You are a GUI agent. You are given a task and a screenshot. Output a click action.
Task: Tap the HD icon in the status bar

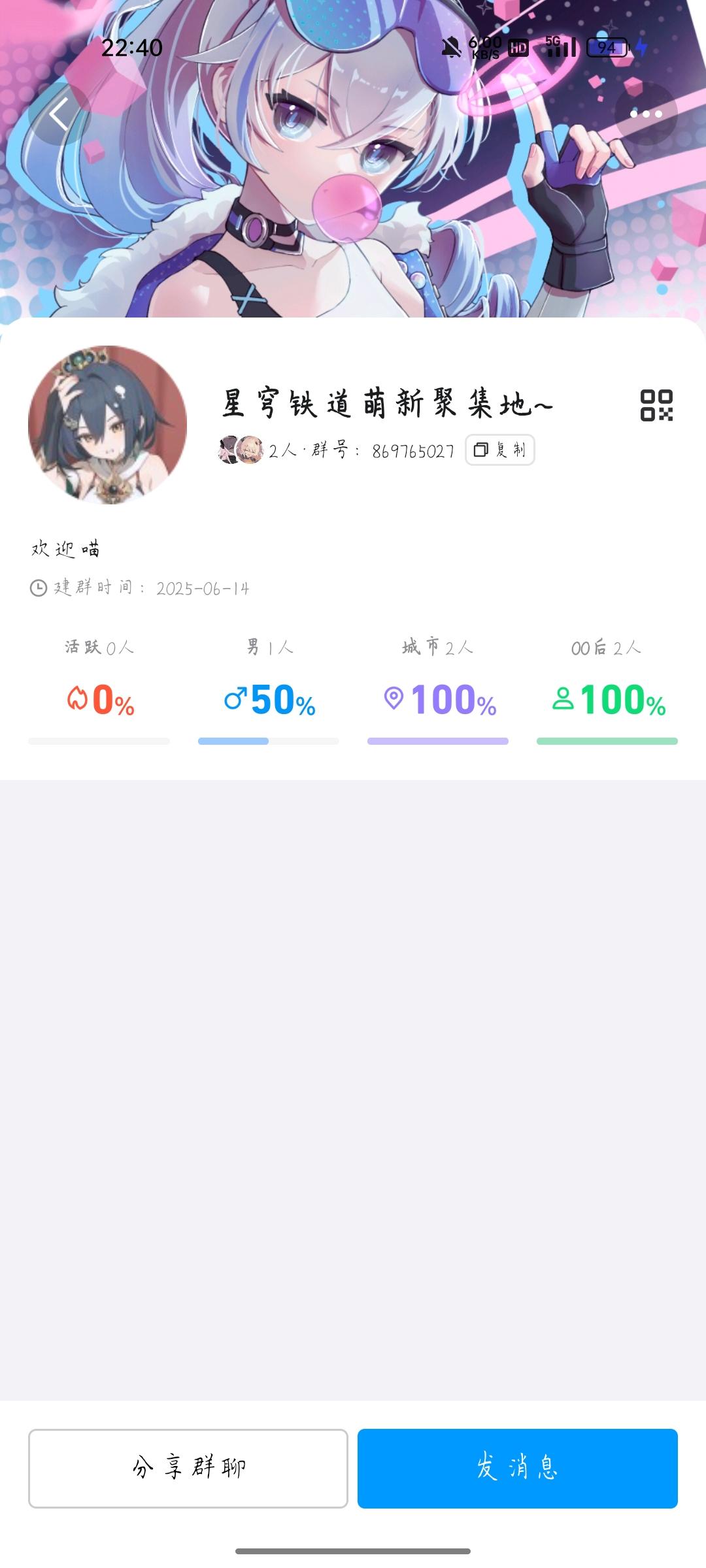tap(518, 48)
